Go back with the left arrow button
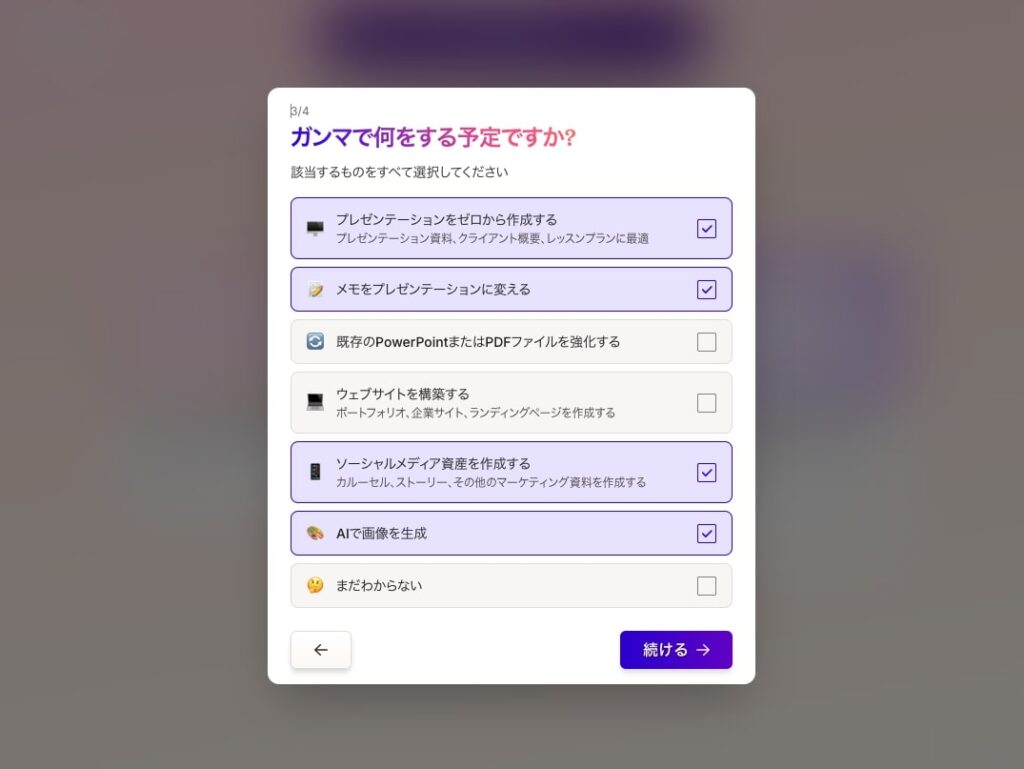 [x=320, y=650]
